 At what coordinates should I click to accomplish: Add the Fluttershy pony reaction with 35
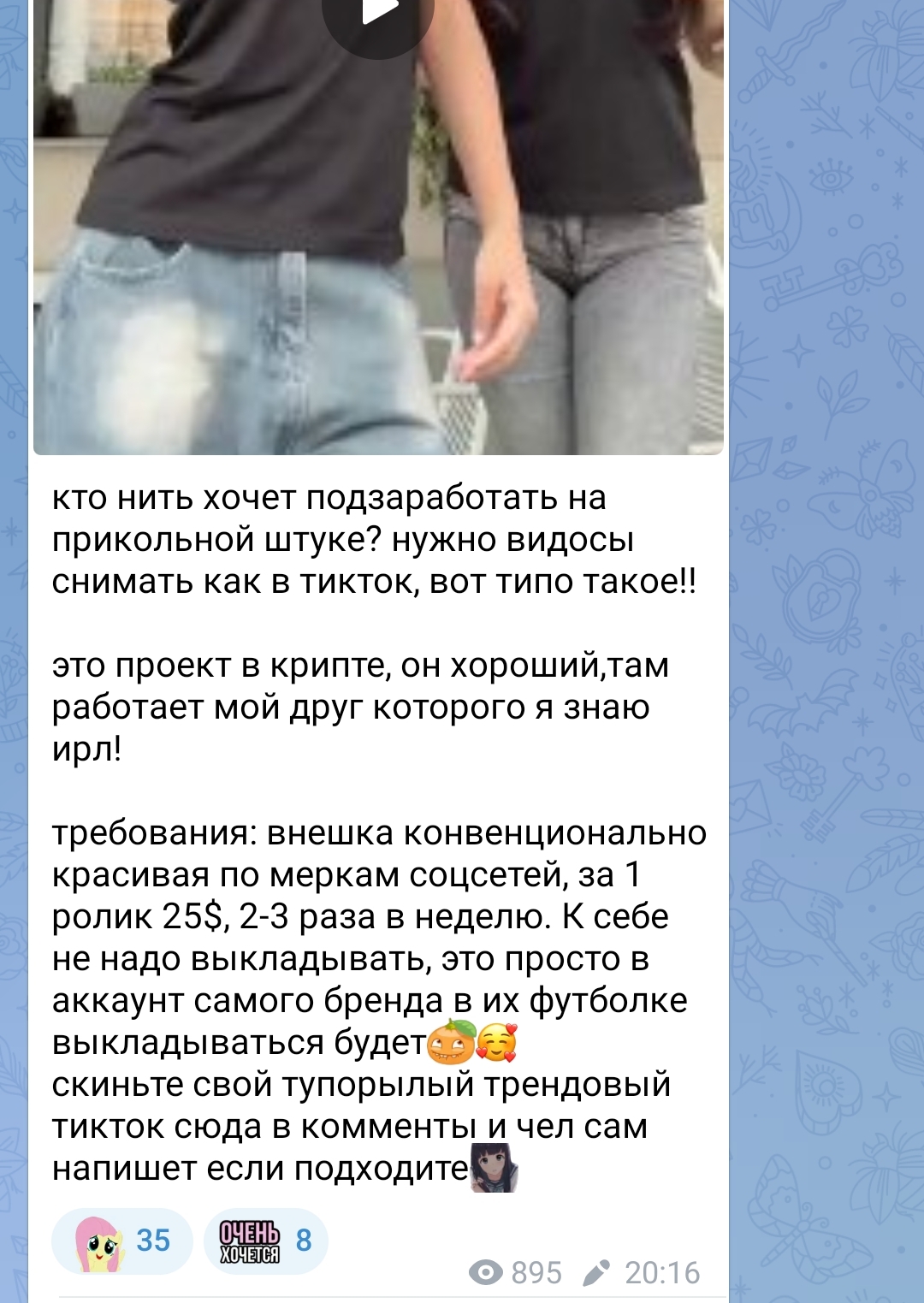click(x=122, y=1241)
